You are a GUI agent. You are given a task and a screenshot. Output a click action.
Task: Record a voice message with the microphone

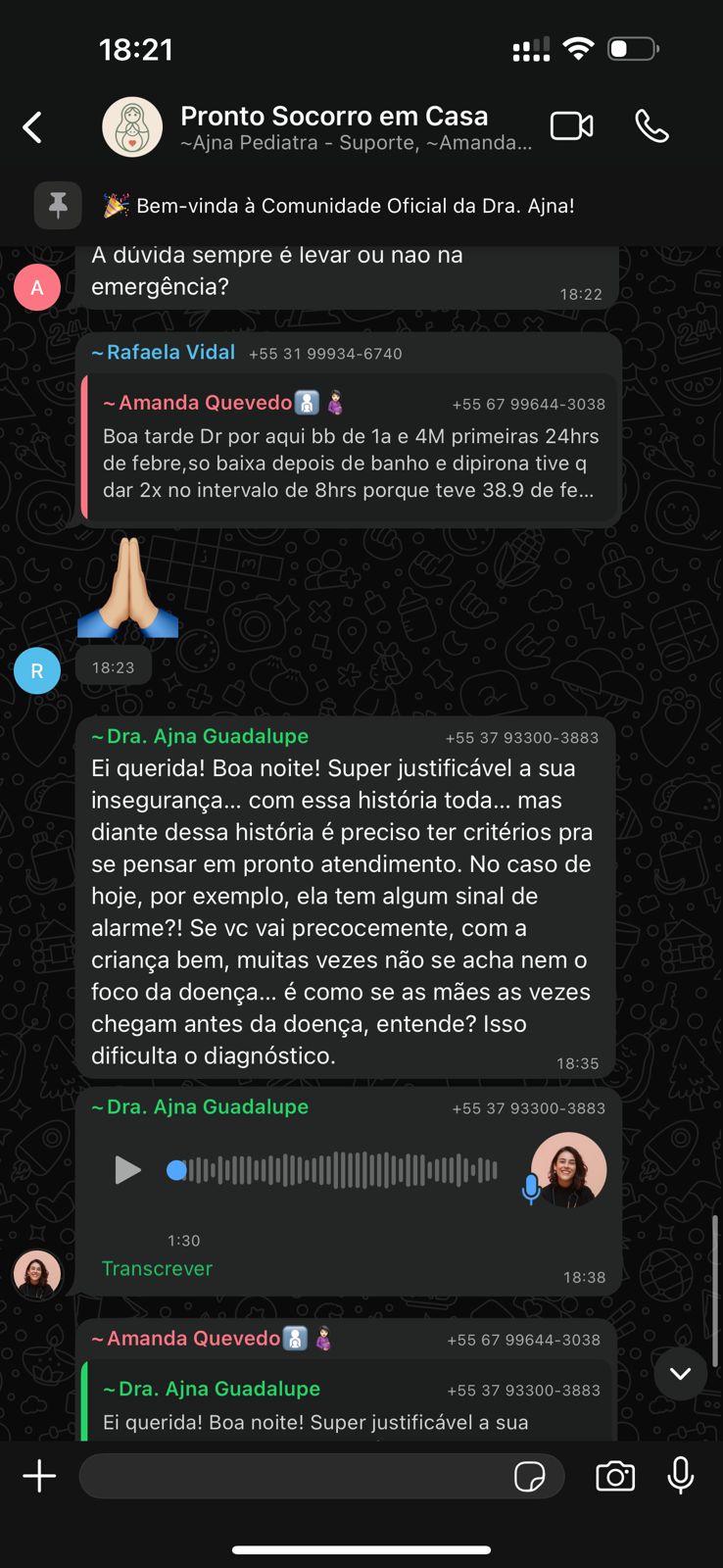click(681, 1476)
